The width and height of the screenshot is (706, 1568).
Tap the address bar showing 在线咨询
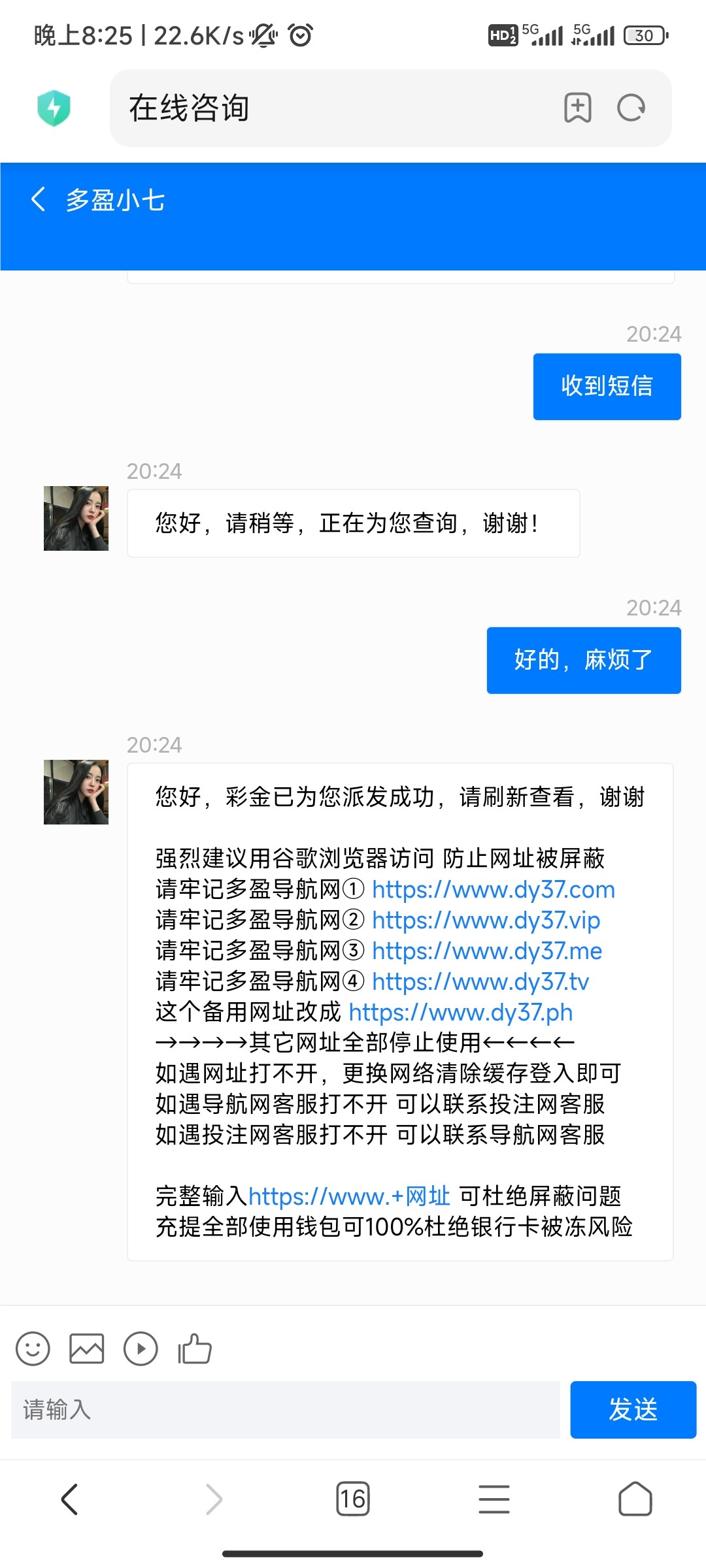tap(327, 108)
